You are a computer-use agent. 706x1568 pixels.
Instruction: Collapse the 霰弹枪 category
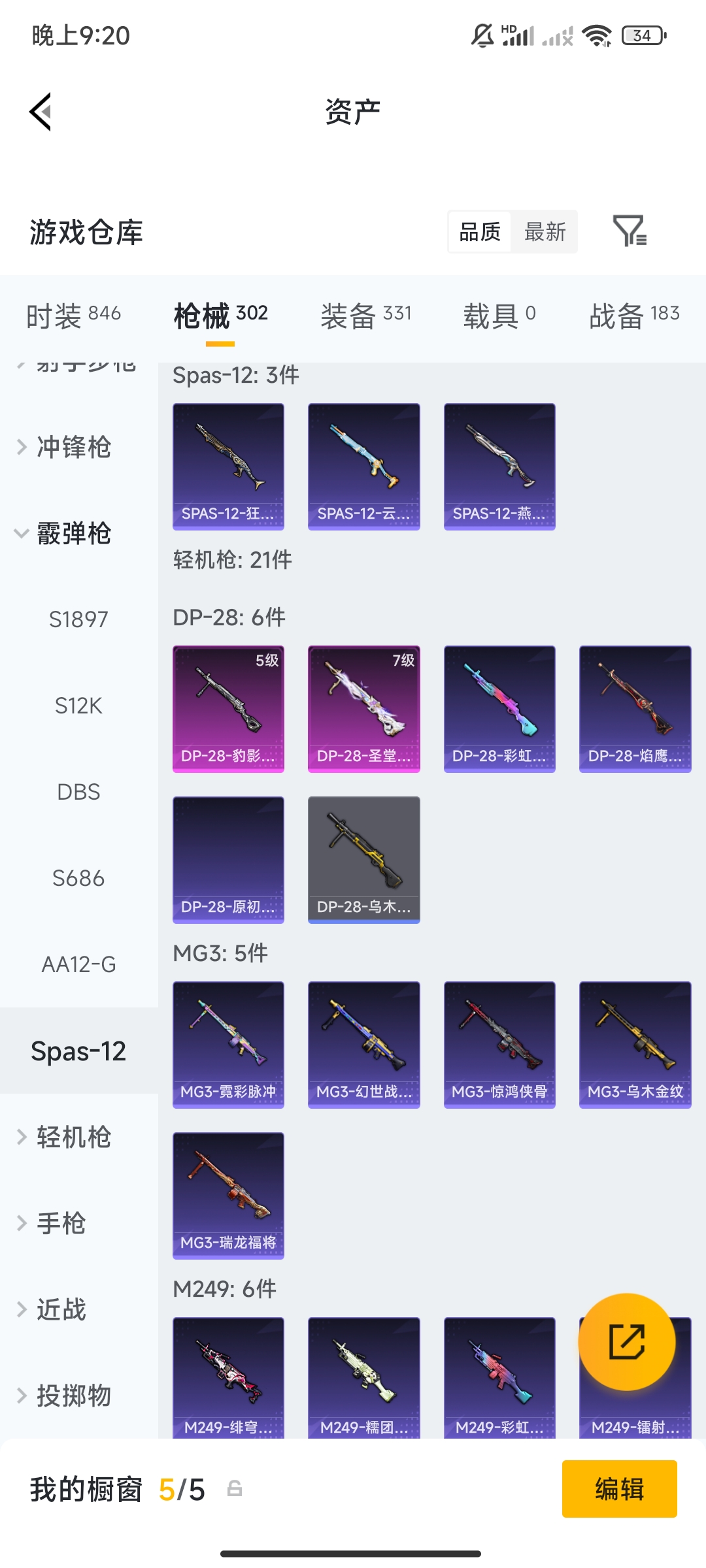click(73, 534)
